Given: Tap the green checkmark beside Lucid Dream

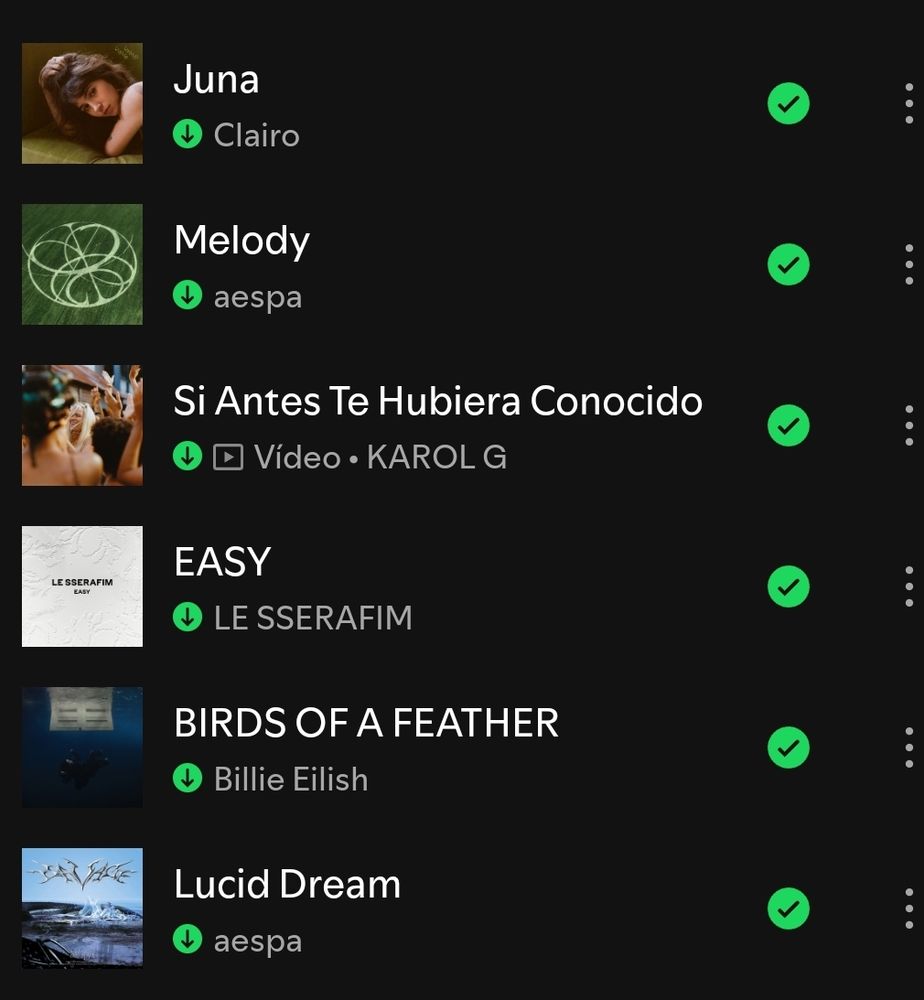Looking at the screenshot, I should tap(788, 909).
